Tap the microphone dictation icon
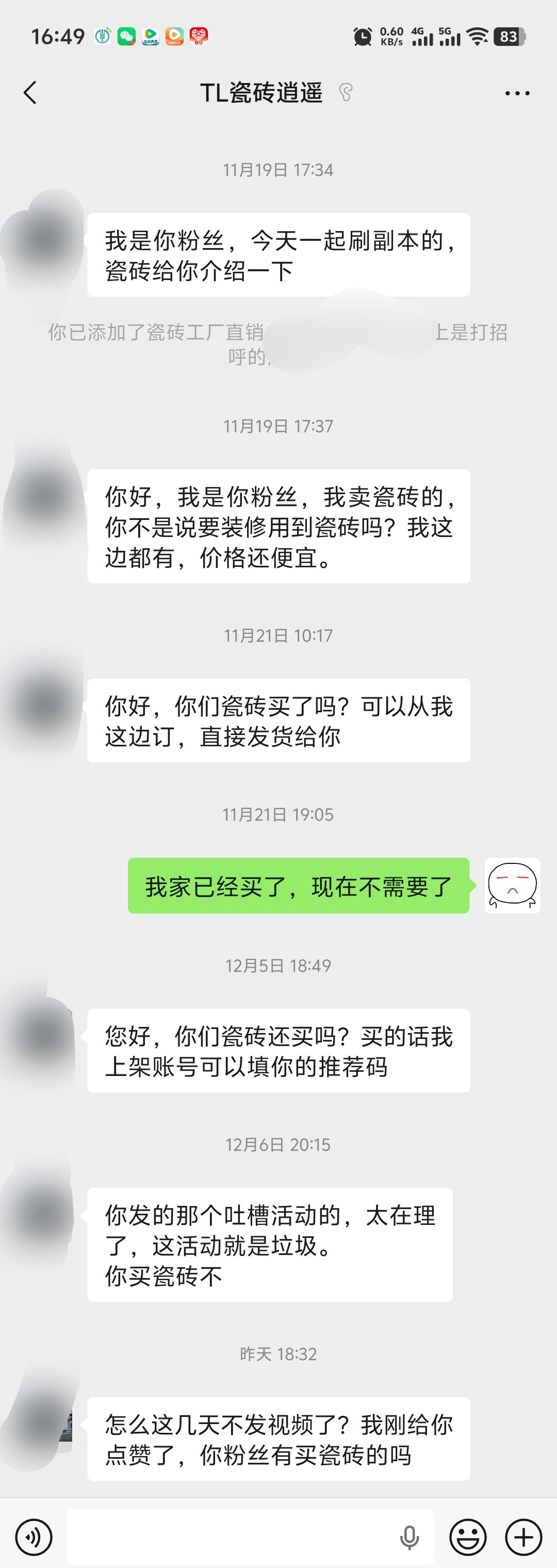 (409, 1537)
